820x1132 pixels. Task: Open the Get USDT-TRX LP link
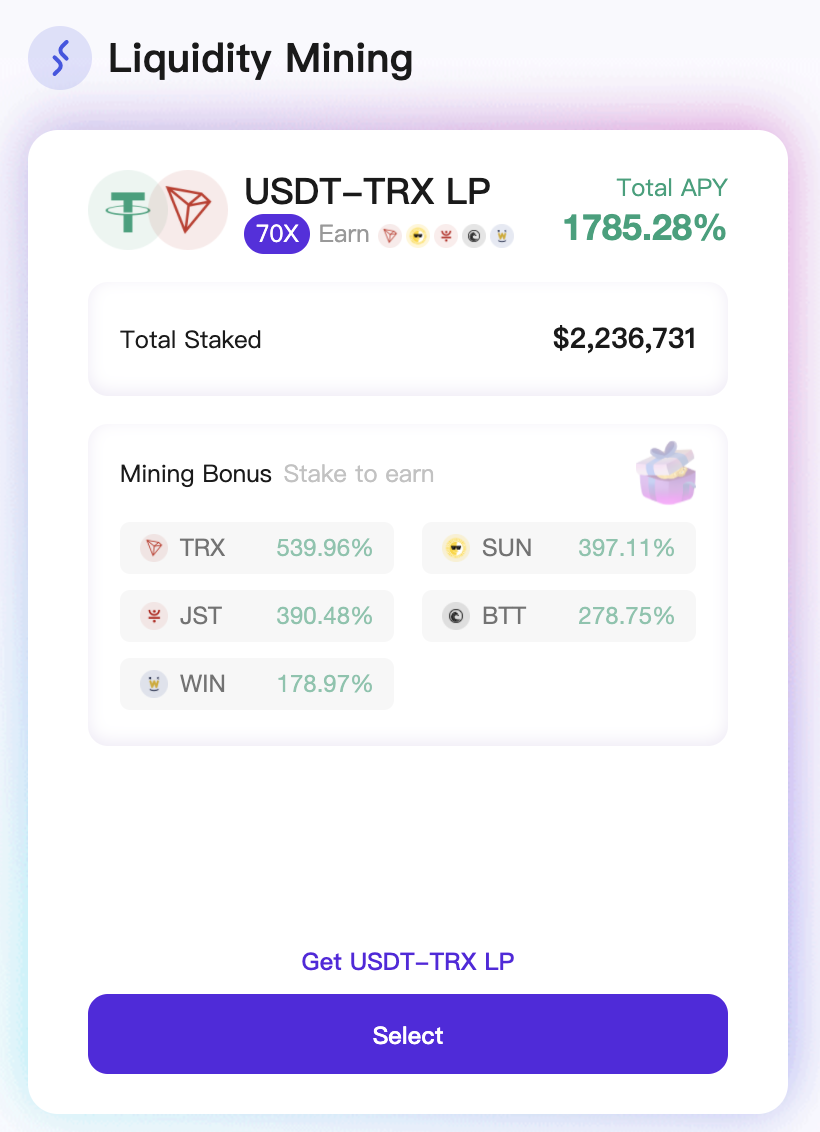click(x=408, y=962)
